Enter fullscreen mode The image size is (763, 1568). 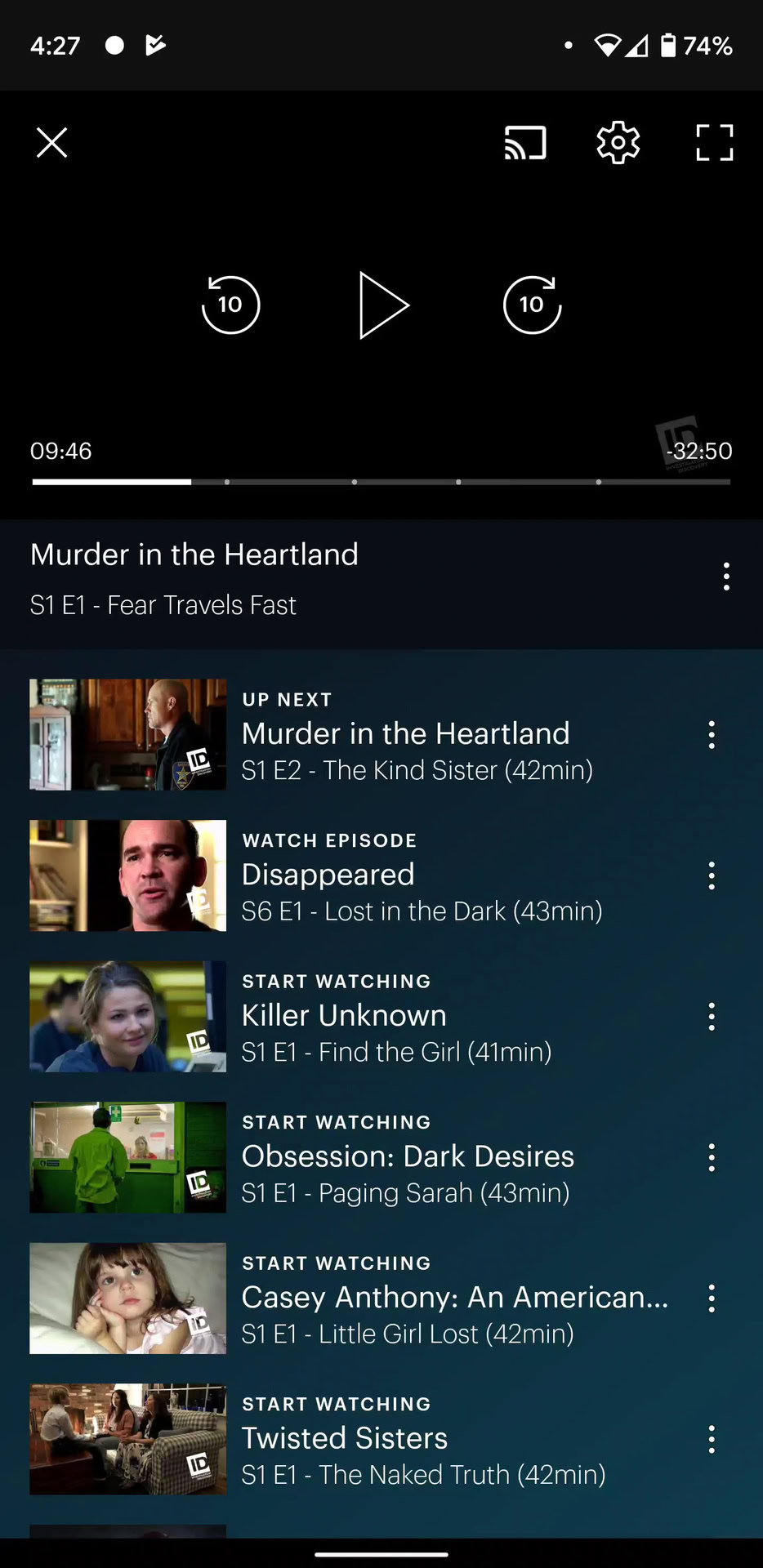(714, 143)
